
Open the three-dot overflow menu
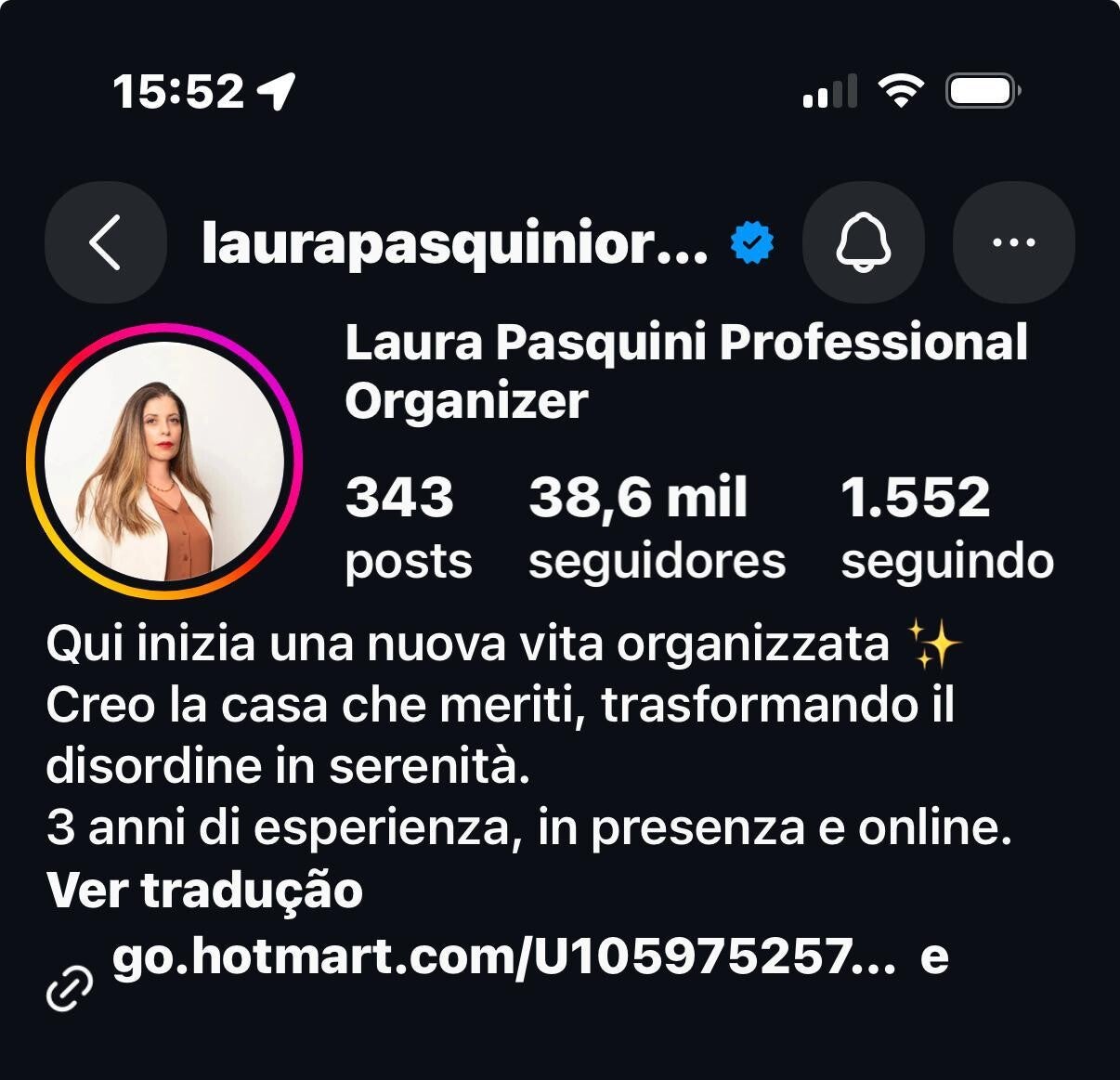click(1014, 242)
